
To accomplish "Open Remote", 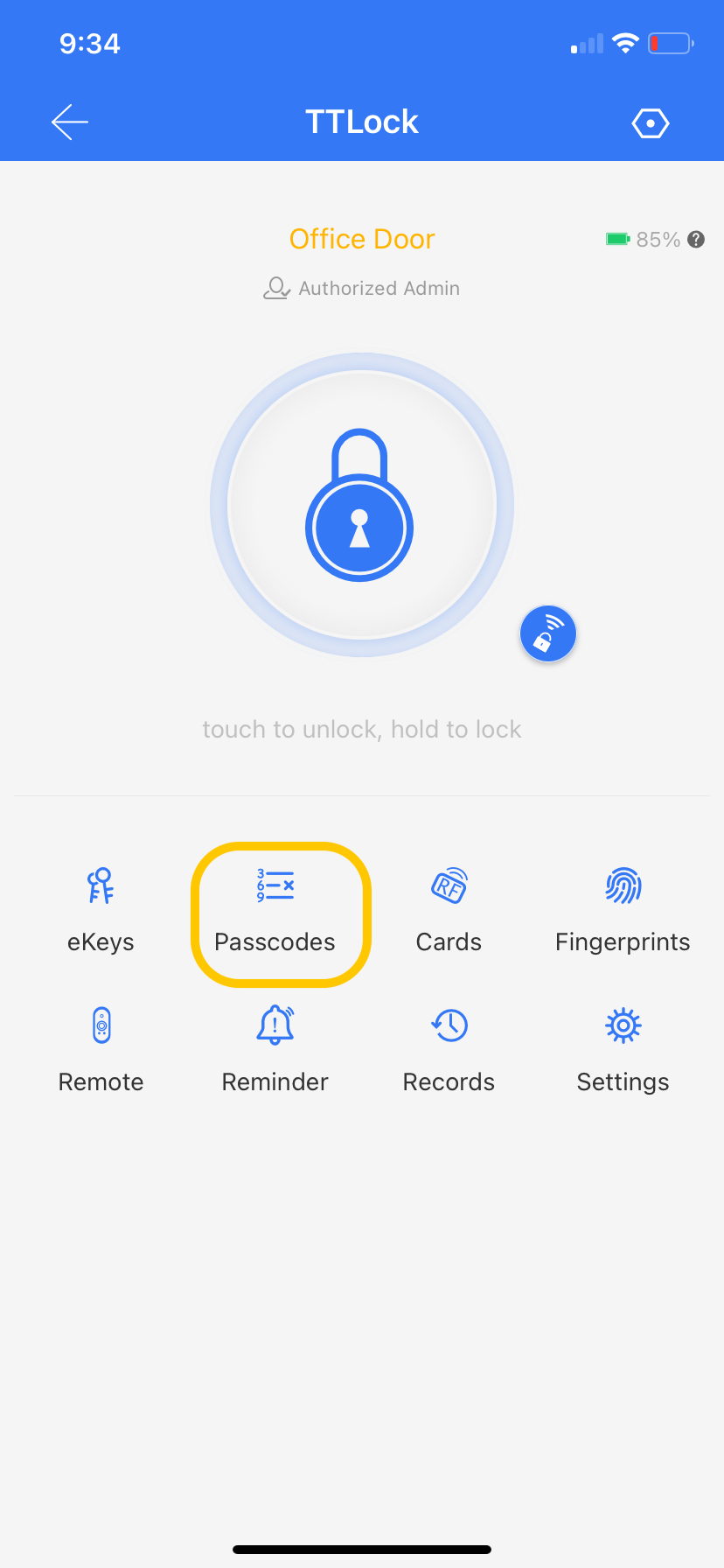I will tap(101, 1050).
